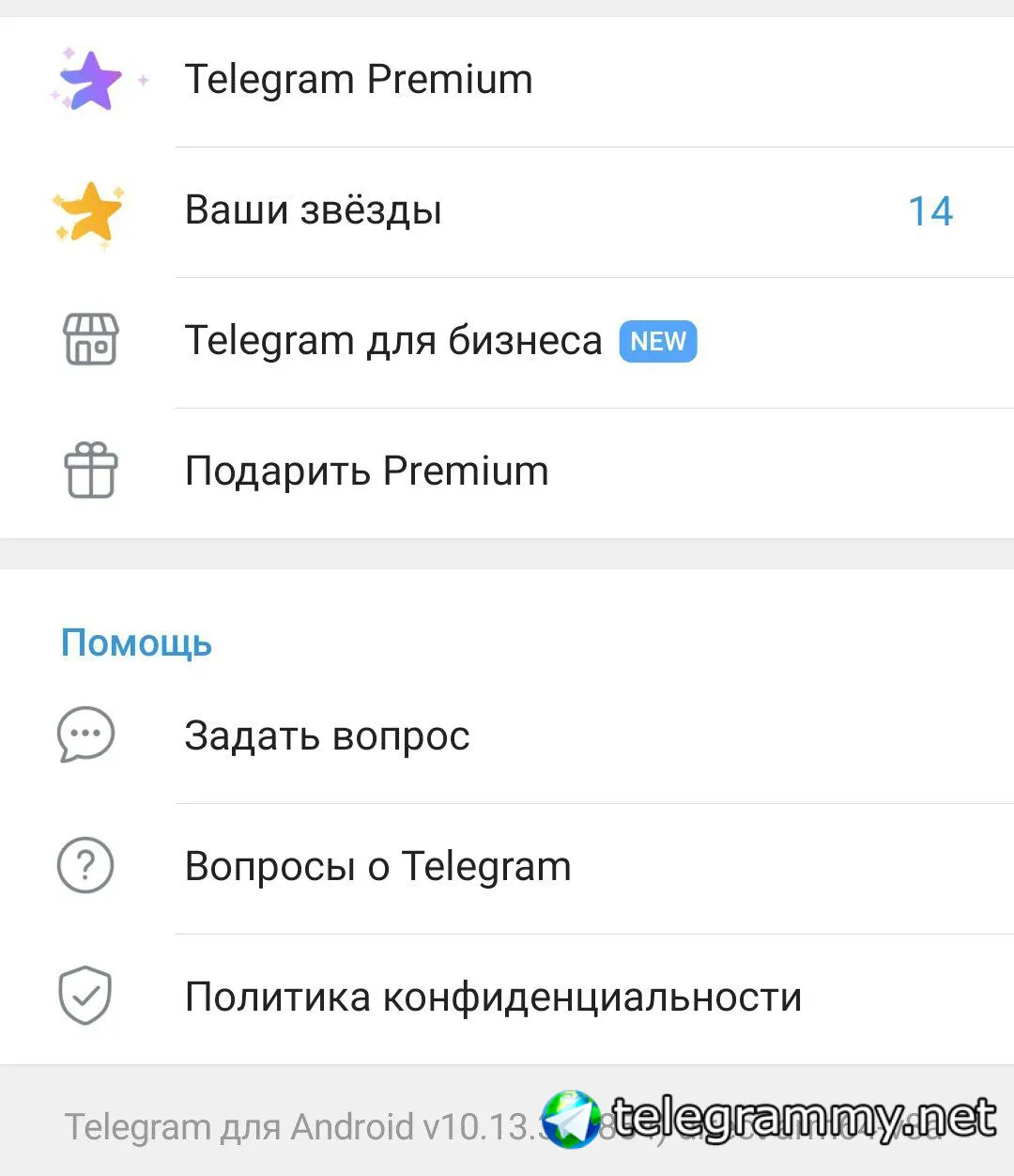
Task: View Политика конфиденциальности
Action: 493,998
